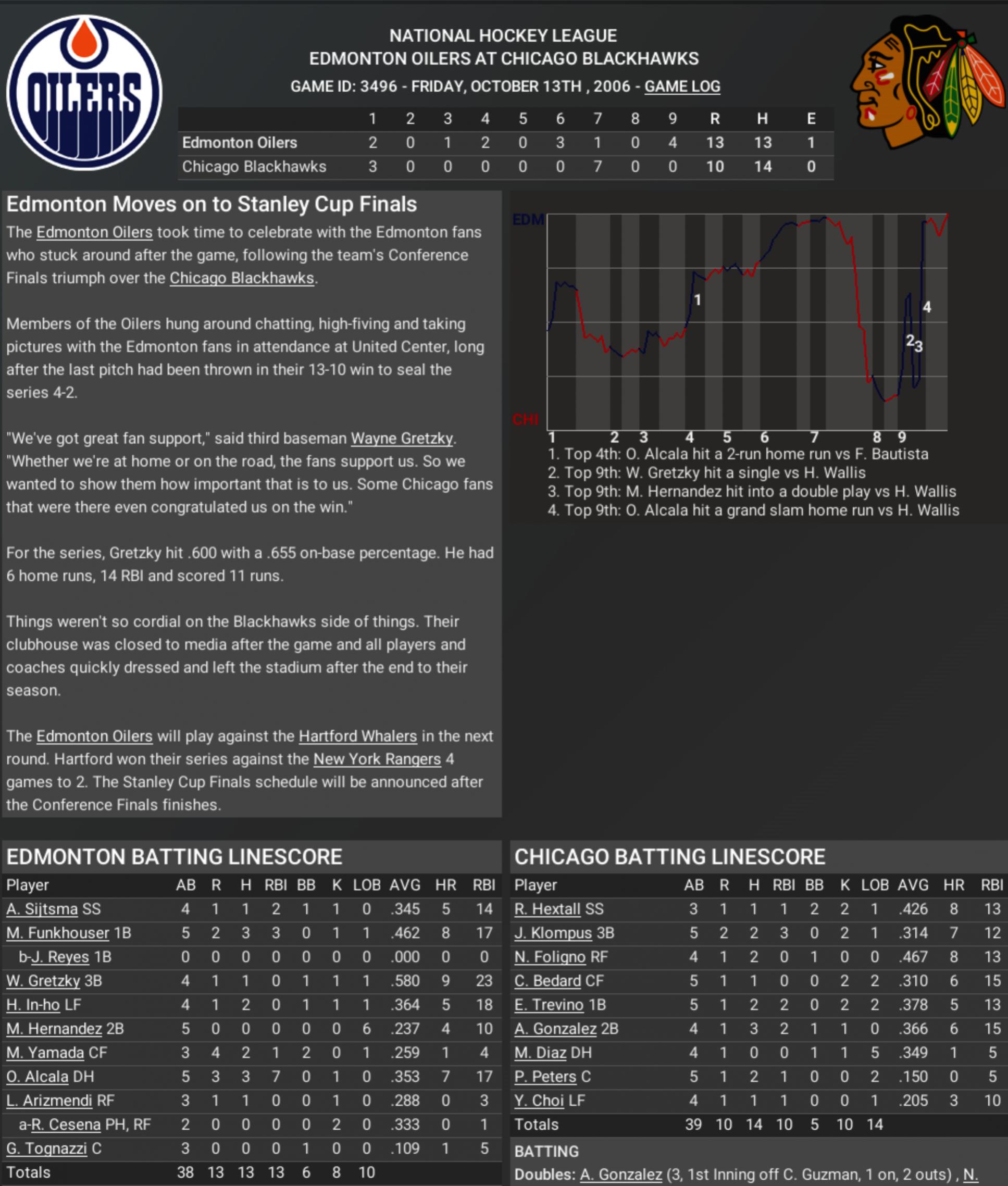This screenshot has height=1186, width=1008.
Task: Open H. In-ho player page
Action: (x=33, y=1005)
